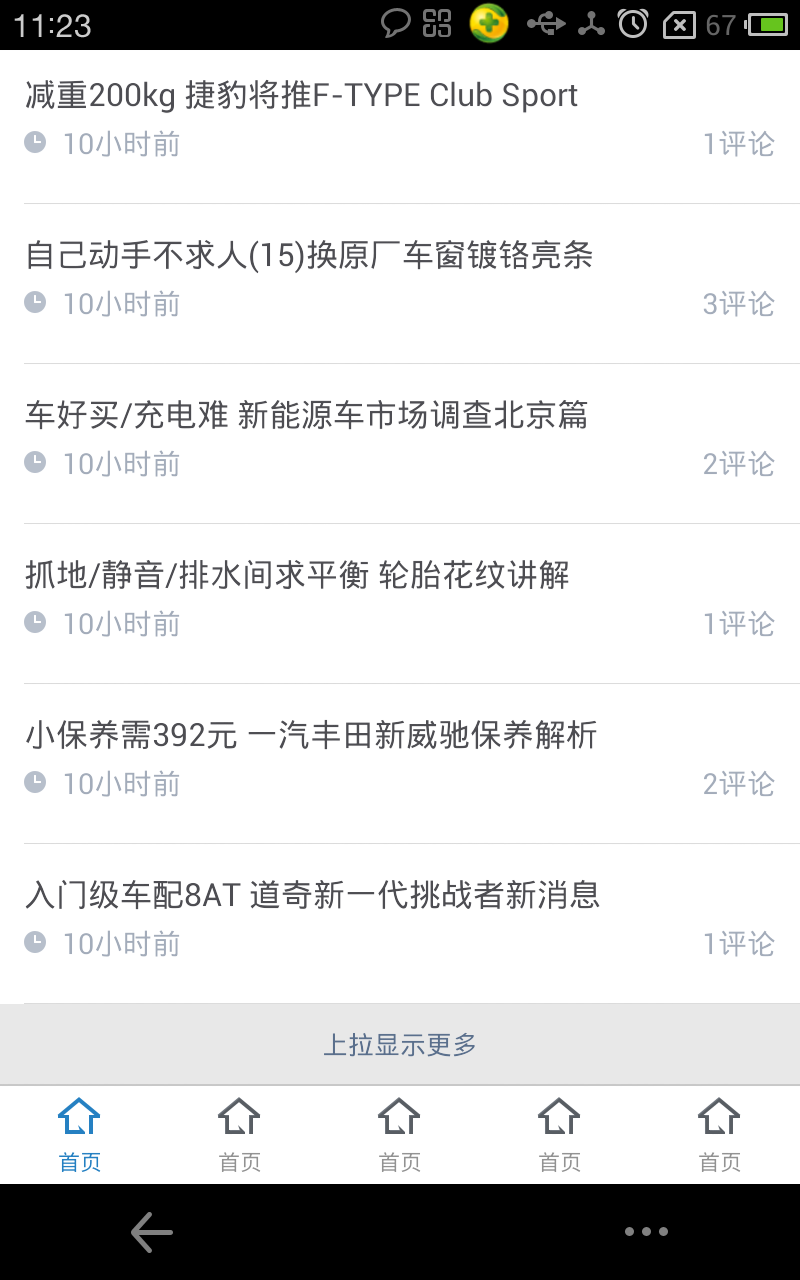Read 道奇新一代挑战者新消息 article

(312, 896)
